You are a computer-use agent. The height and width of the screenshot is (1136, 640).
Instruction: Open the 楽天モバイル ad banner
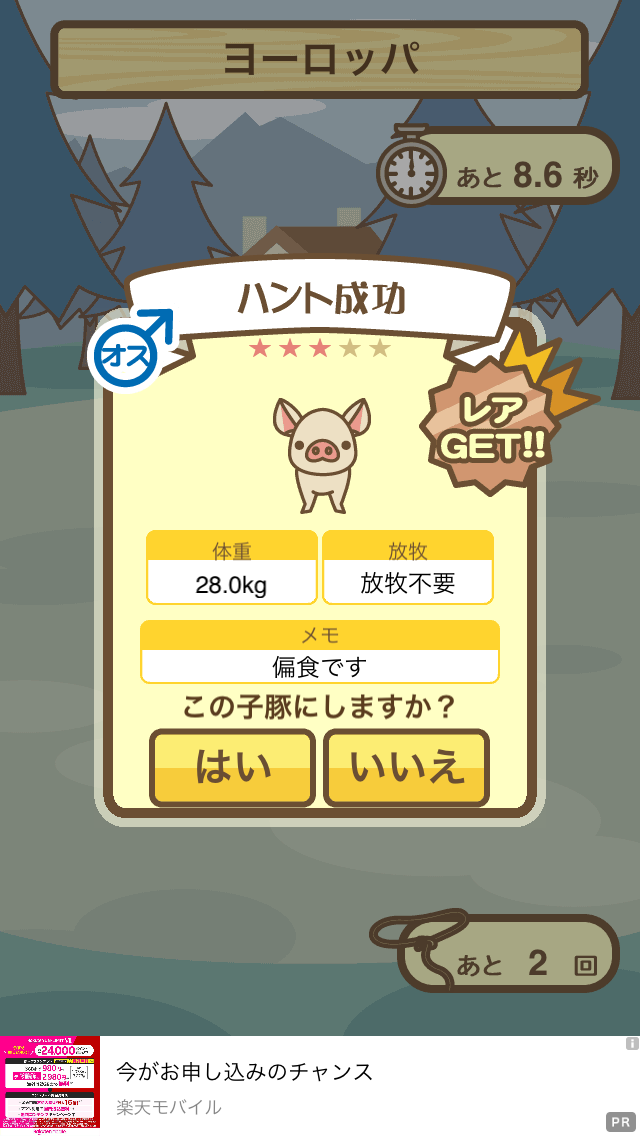(320, 1085)
